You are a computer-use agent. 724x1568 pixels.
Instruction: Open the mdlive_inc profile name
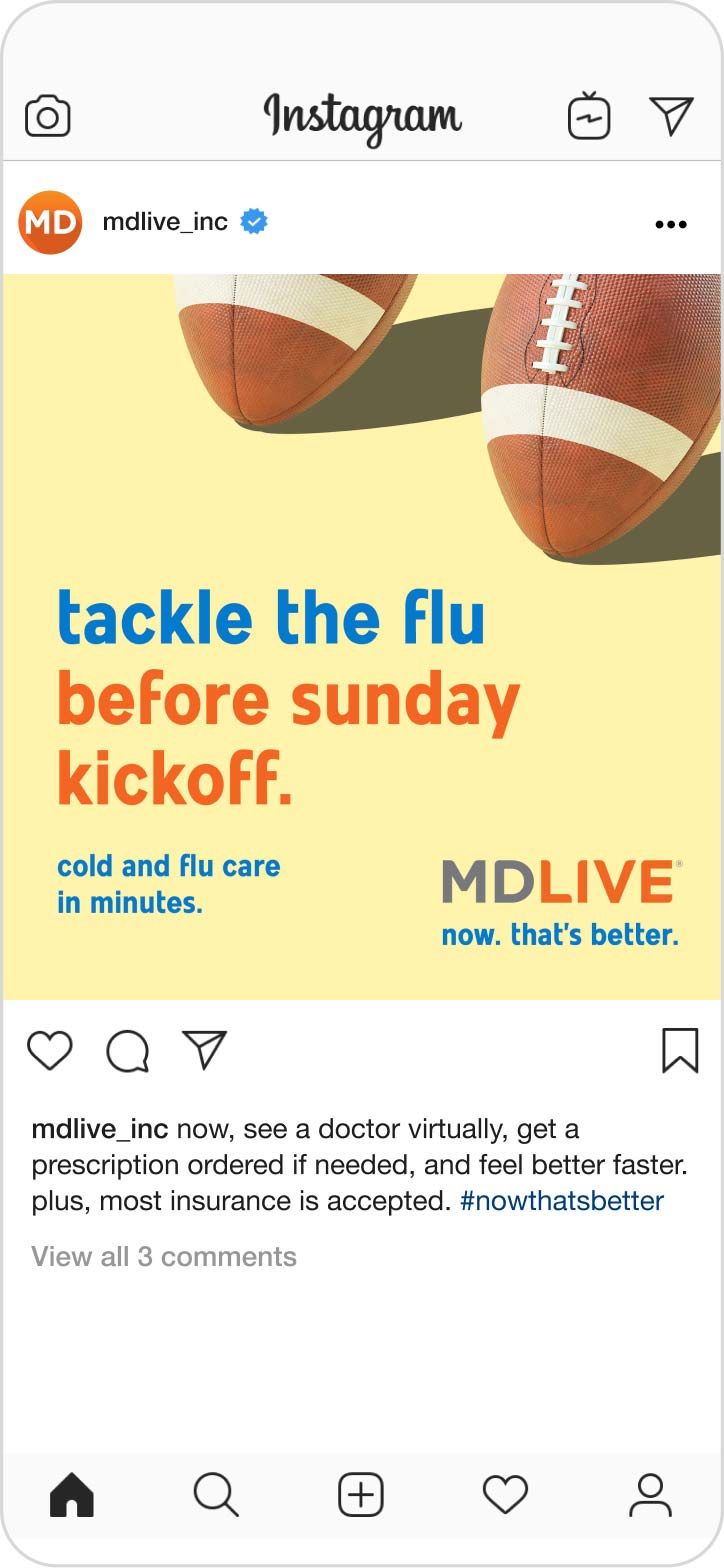166,223
